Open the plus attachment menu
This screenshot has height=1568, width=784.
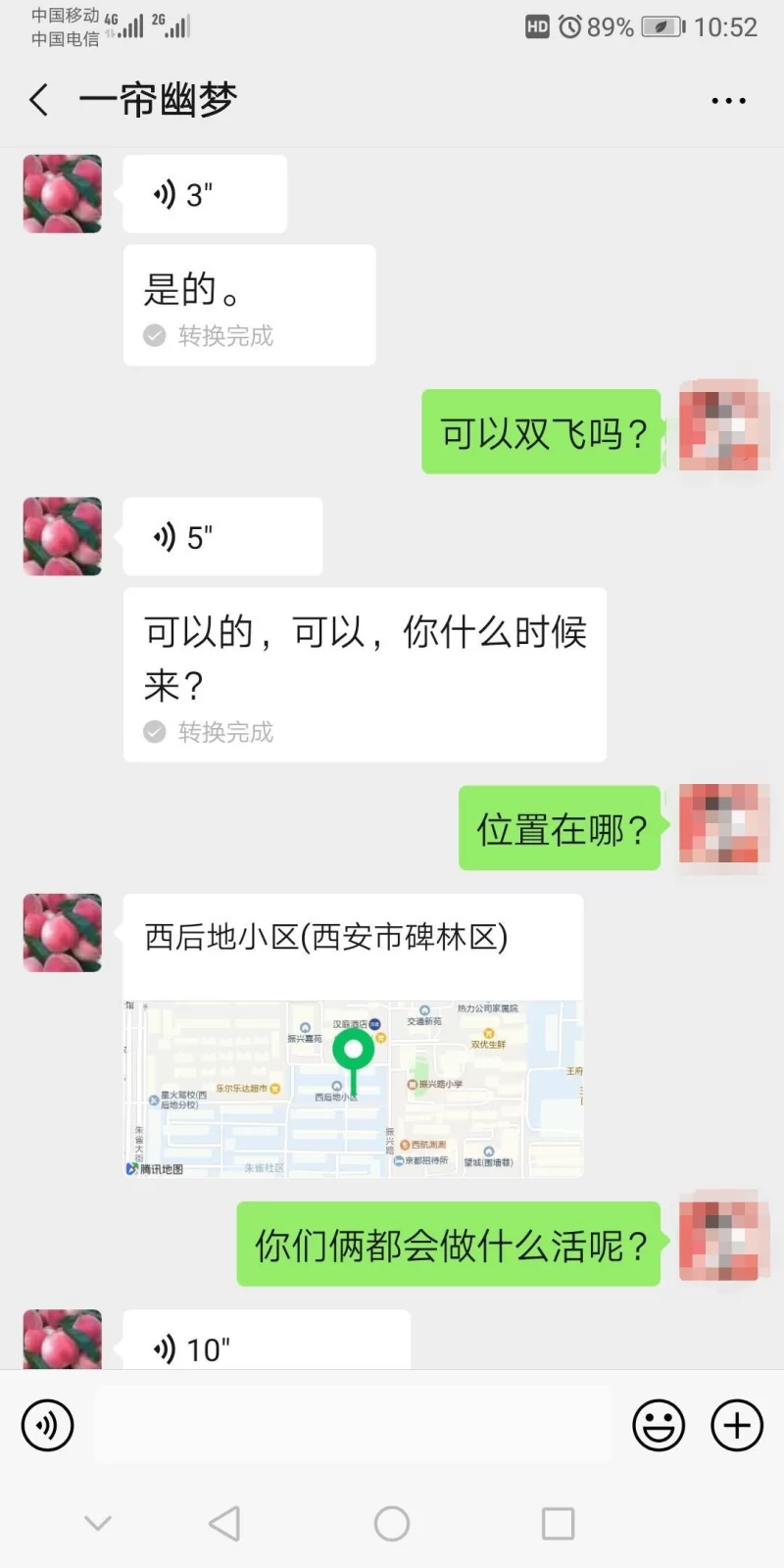coord(737,1425)
